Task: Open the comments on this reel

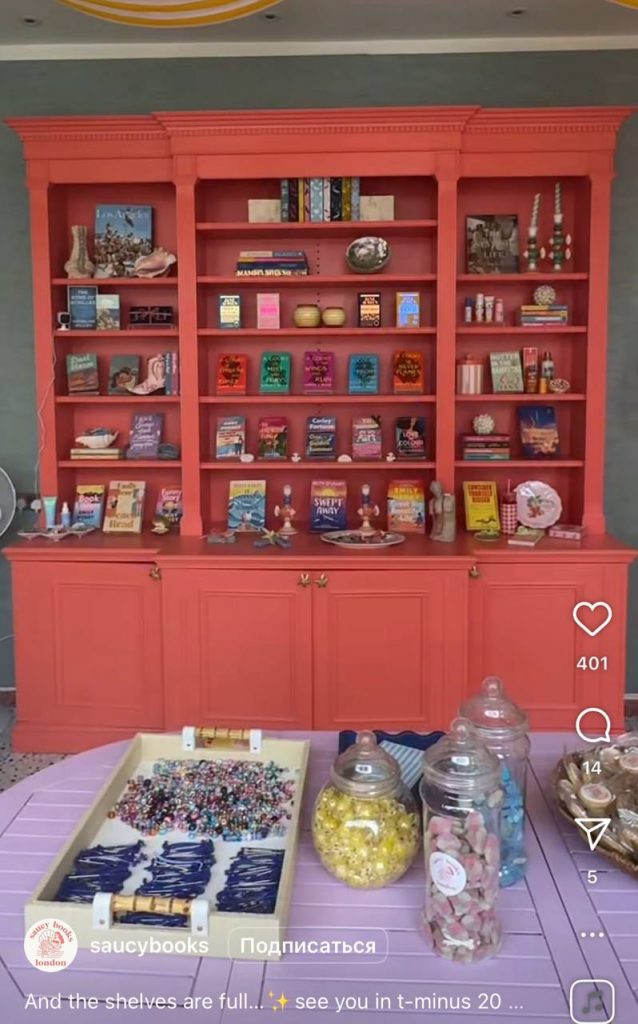Action: point(593,725)
